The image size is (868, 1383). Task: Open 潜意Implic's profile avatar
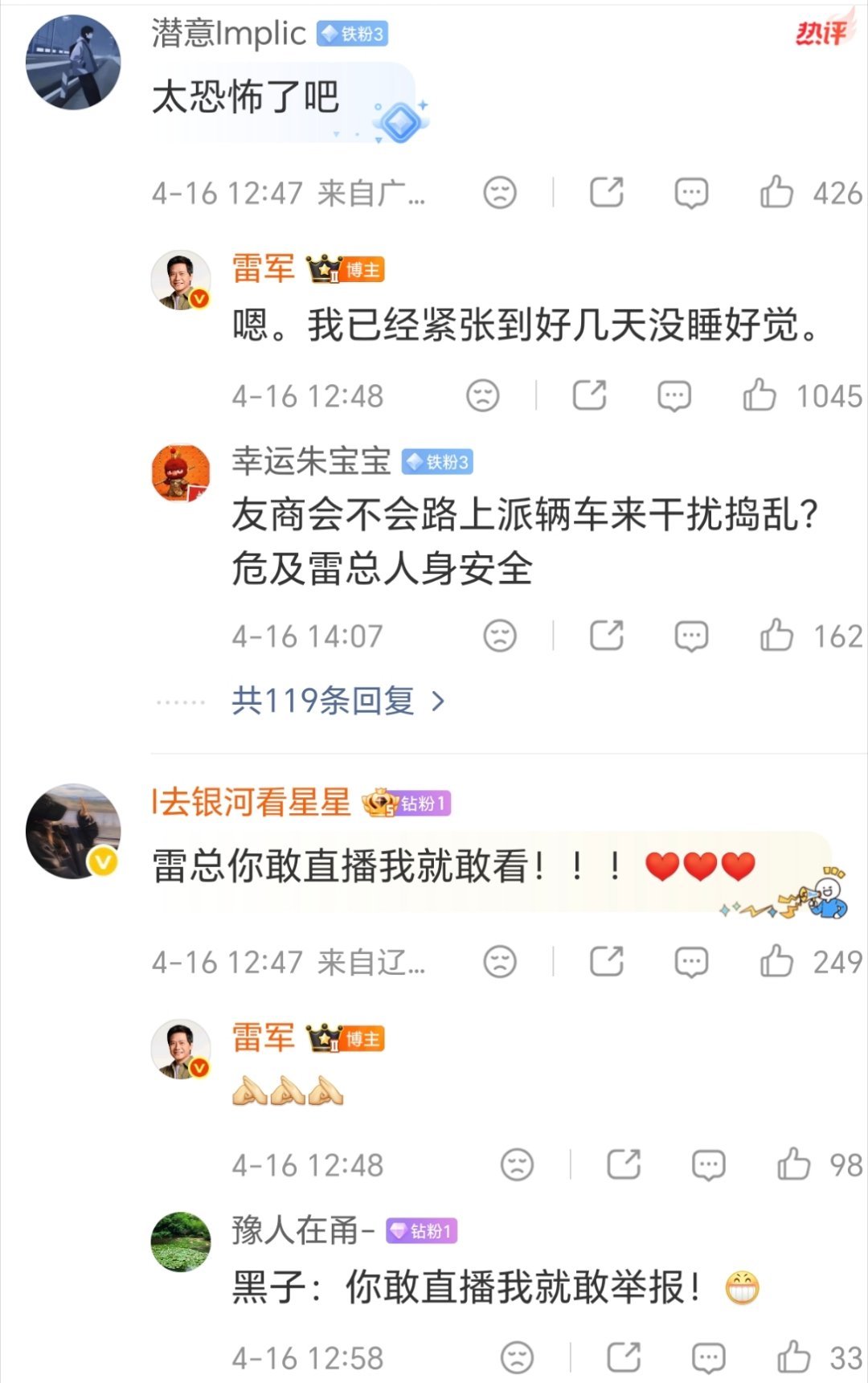pyautogui.click(x=72, y=64)
